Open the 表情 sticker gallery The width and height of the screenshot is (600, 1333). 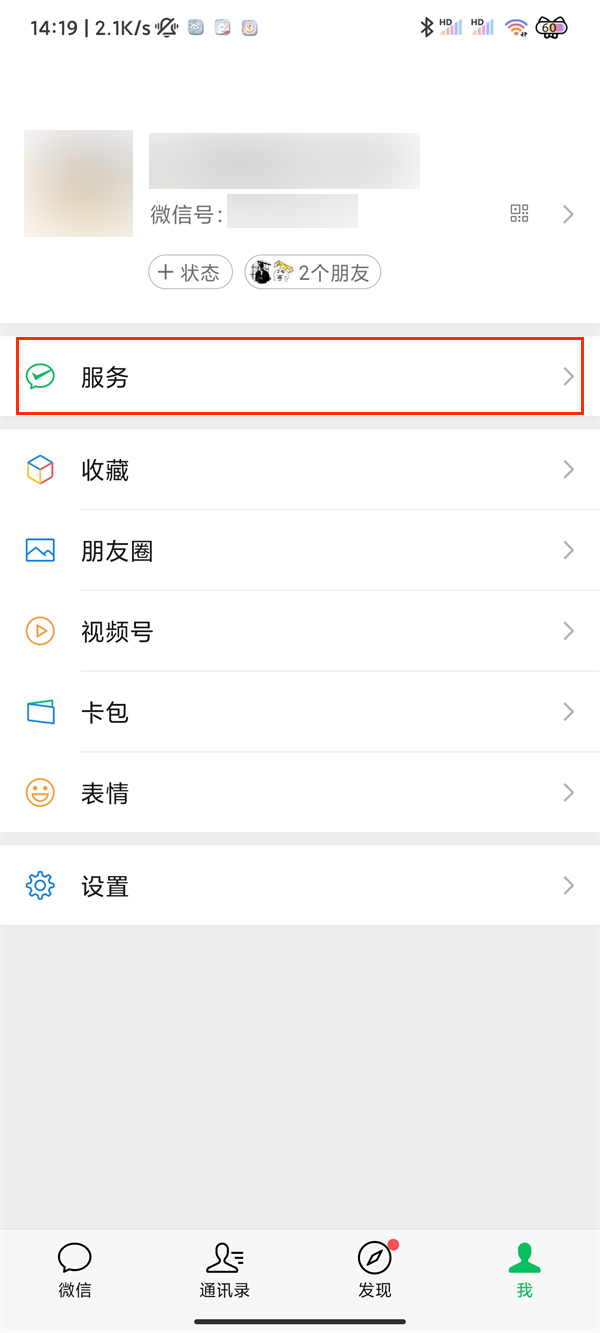click(x=300, y=794)
